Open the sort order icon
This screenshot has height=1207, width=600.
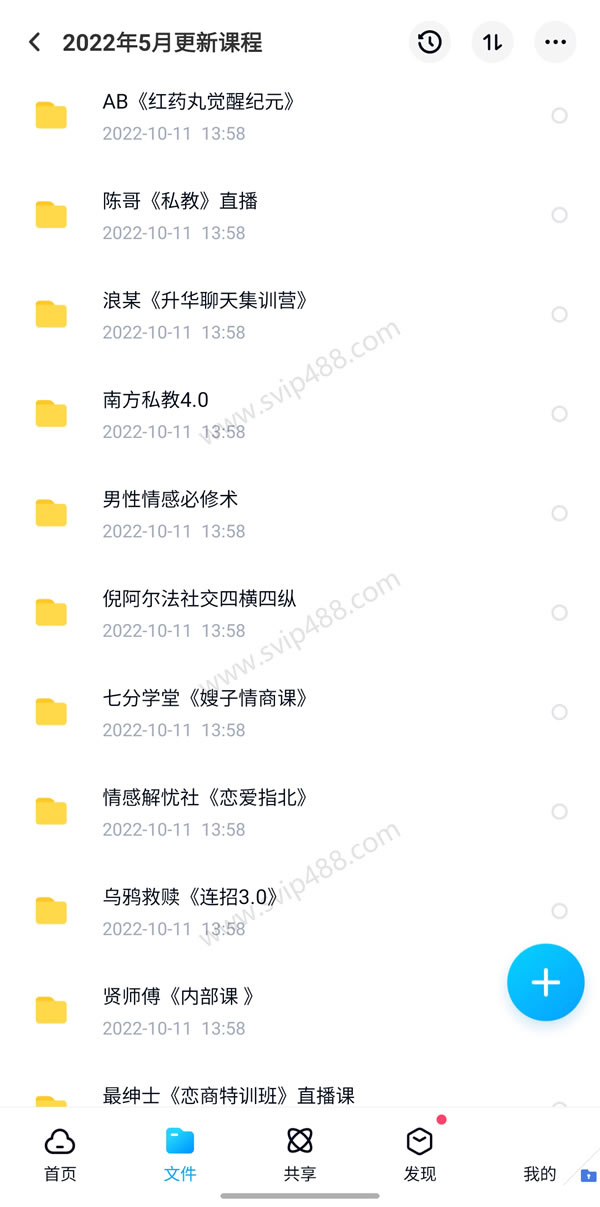492,42
